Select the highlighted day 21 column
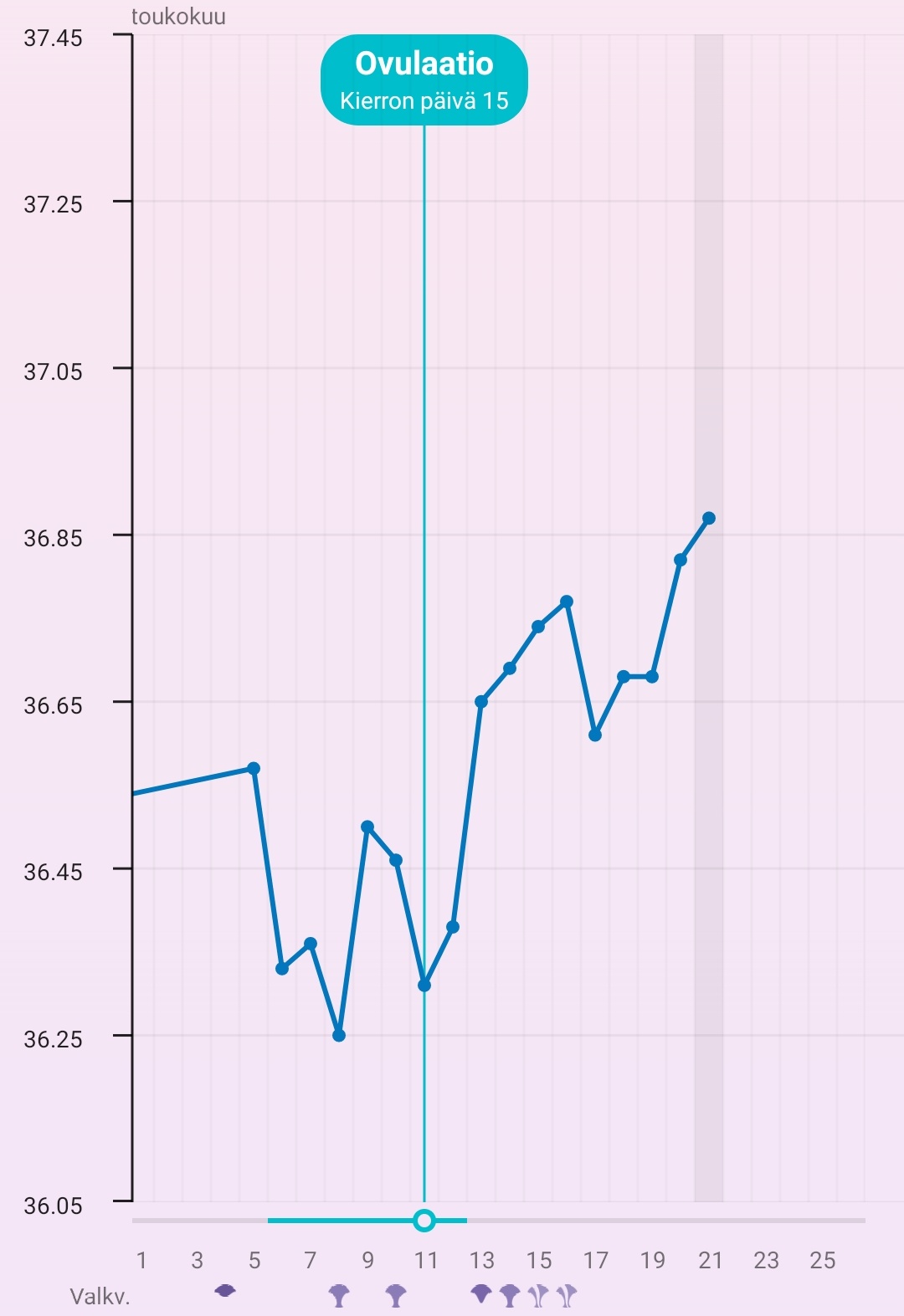Screen dimensions: 904x1316 click(708, 837)
